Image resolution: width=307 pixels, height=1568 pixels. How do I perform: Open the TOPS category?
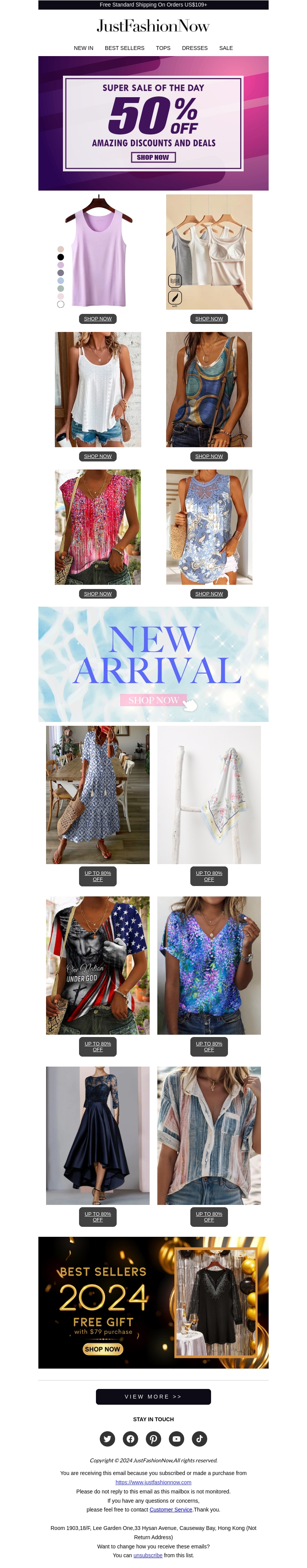pos(163,48)
